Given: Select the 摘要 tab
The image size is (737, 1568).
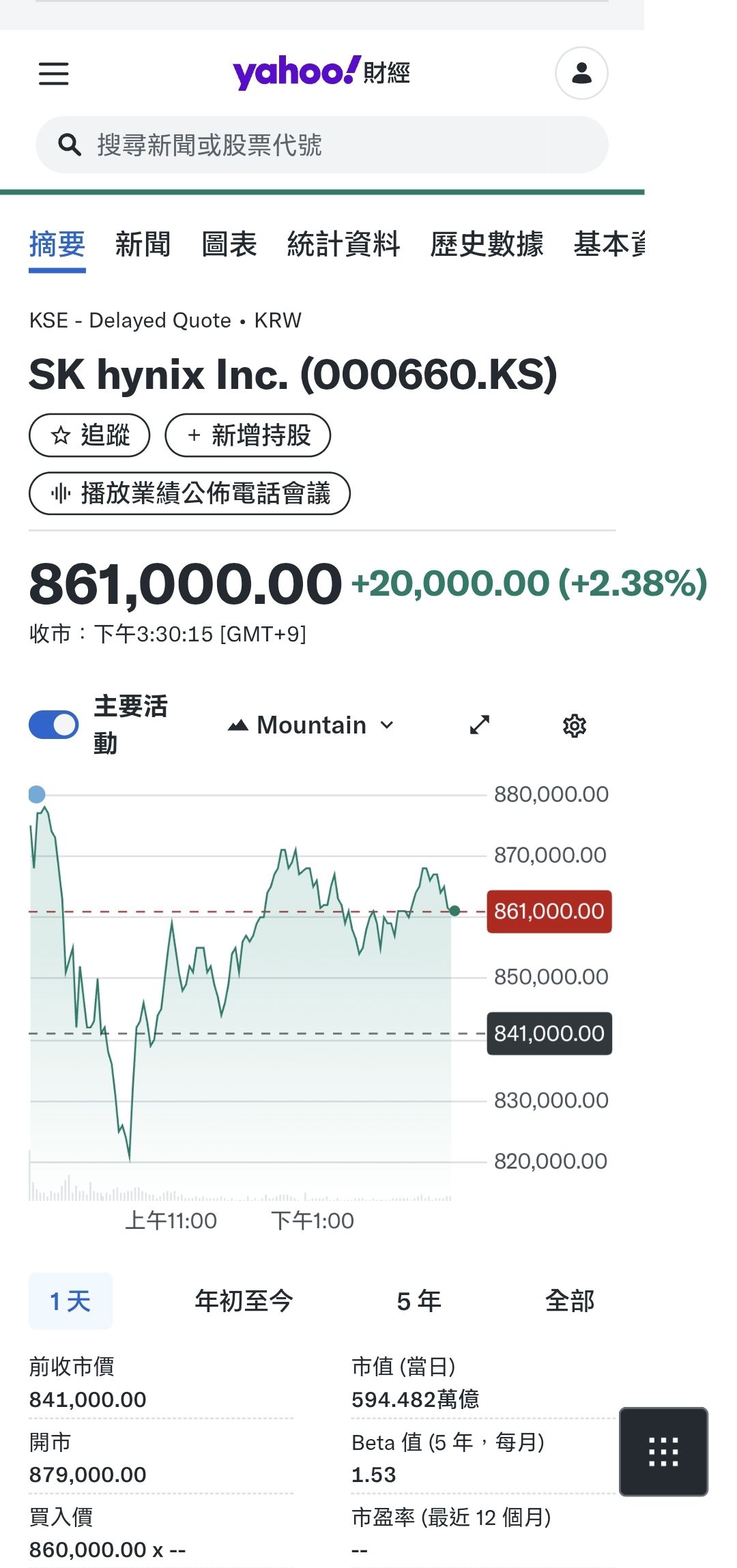Looking at the screenshot, I should click(x=57, y=245).
